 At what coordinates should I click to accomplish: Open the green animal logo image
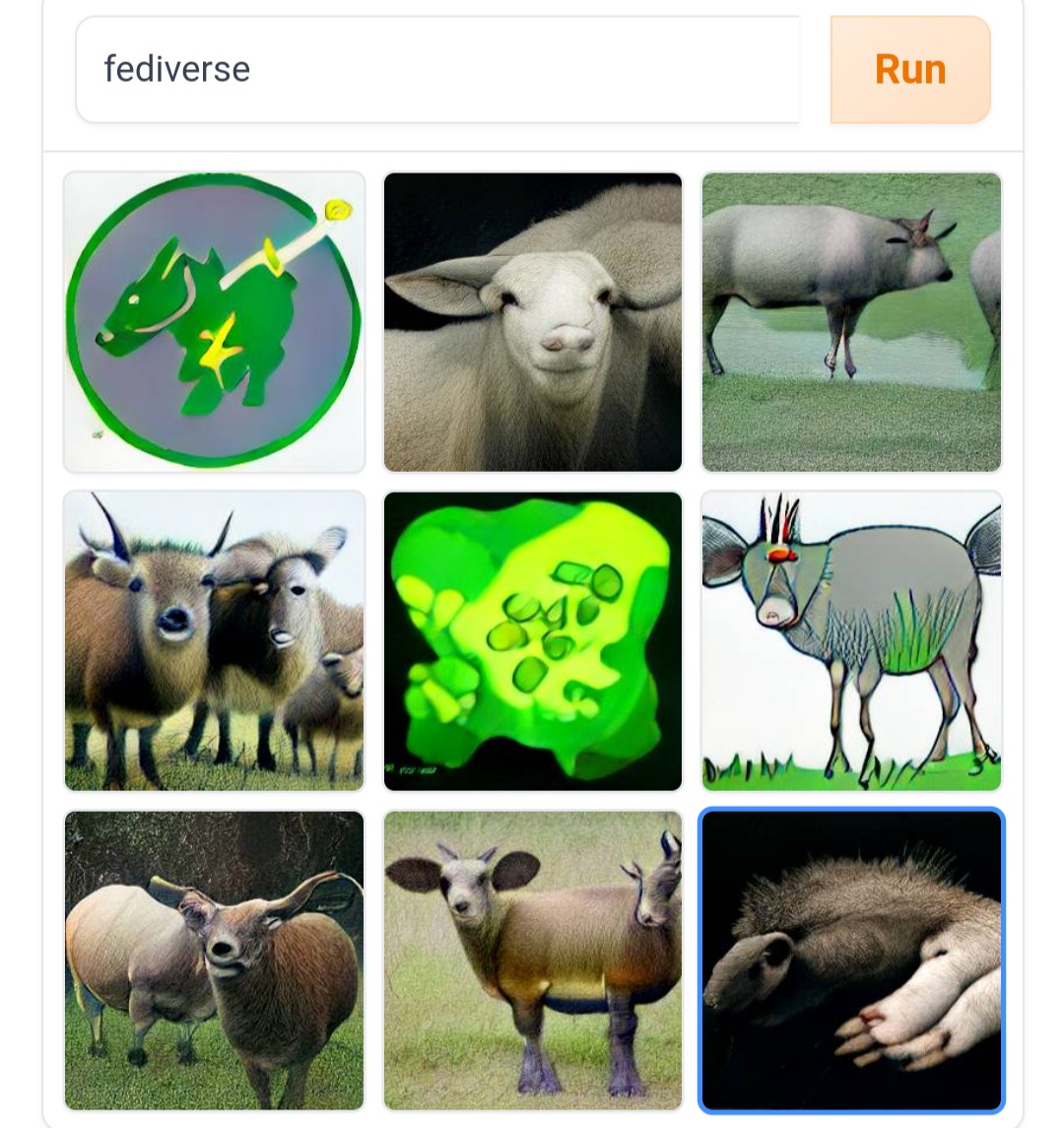coord(214,322)
